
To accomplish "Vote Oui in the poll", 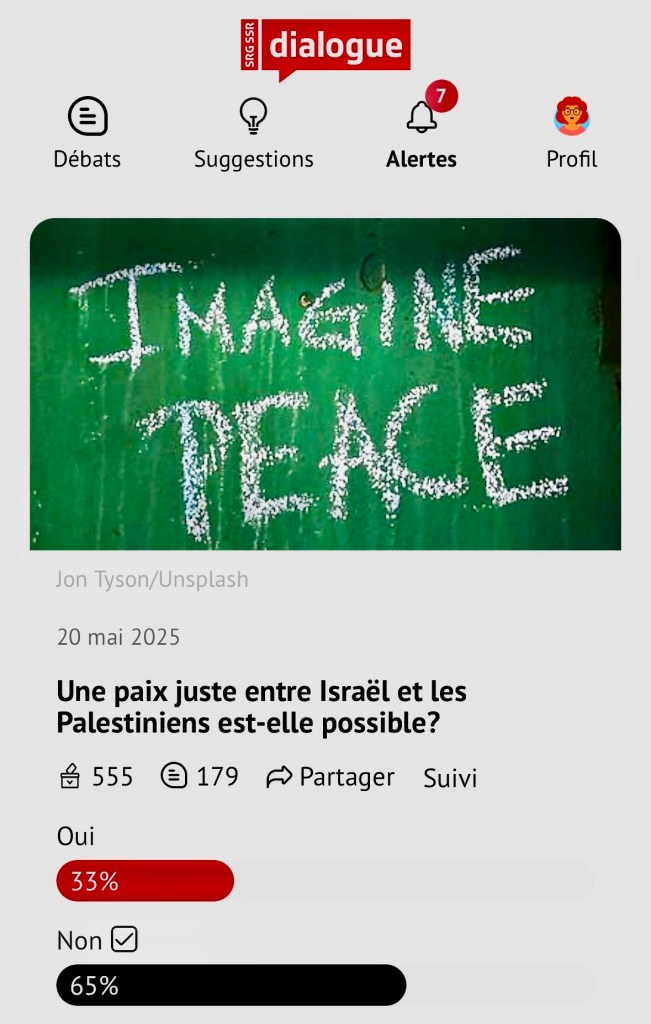I will 145,881.
